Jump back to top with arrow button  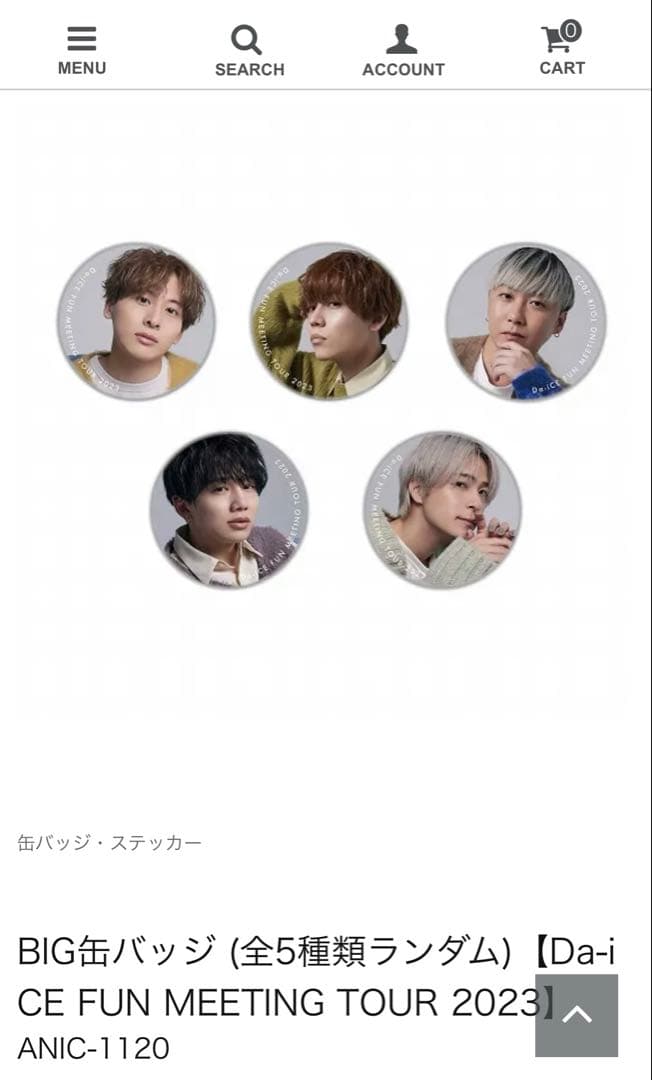[x=577, y=1015]
